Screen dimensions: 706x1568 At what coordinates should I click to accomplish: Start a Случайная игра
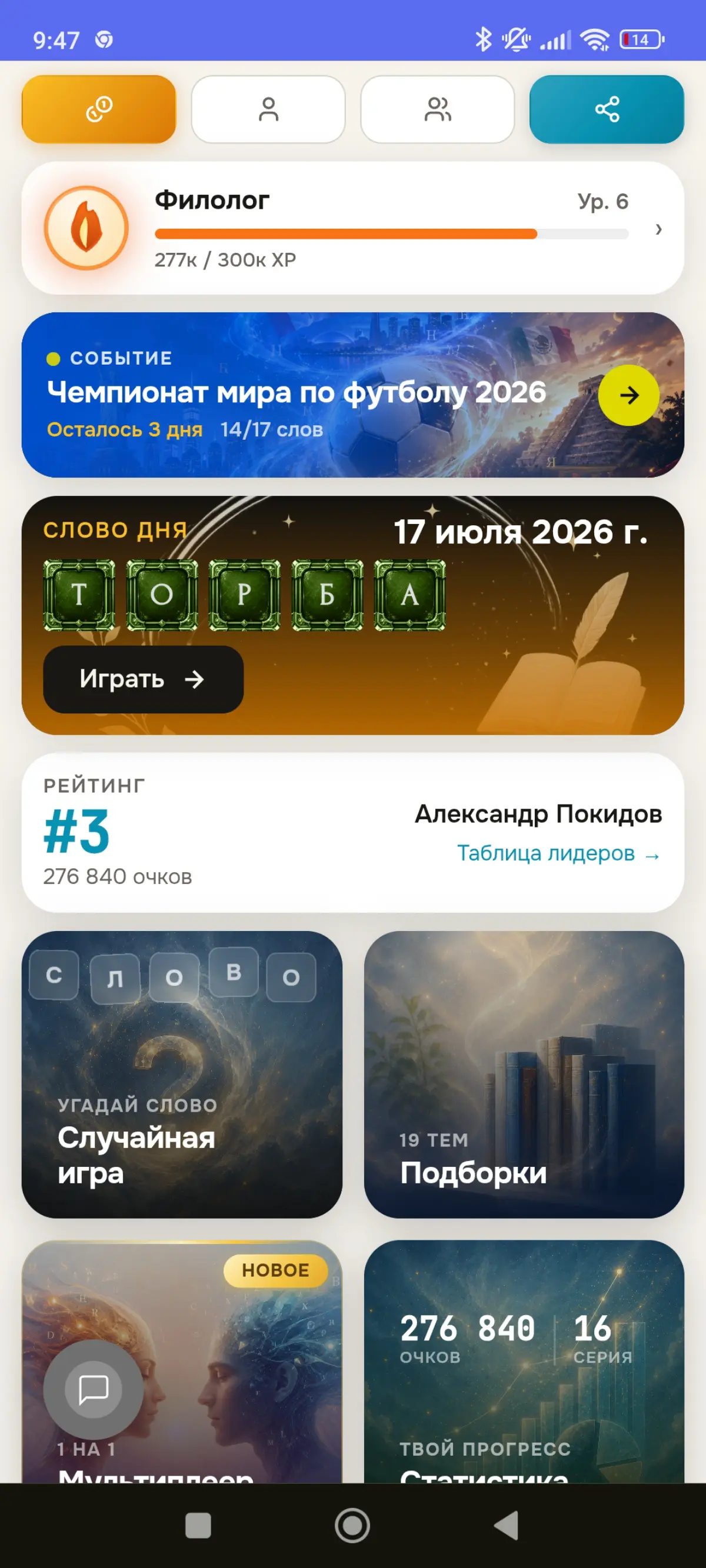tap(182, 1075)
